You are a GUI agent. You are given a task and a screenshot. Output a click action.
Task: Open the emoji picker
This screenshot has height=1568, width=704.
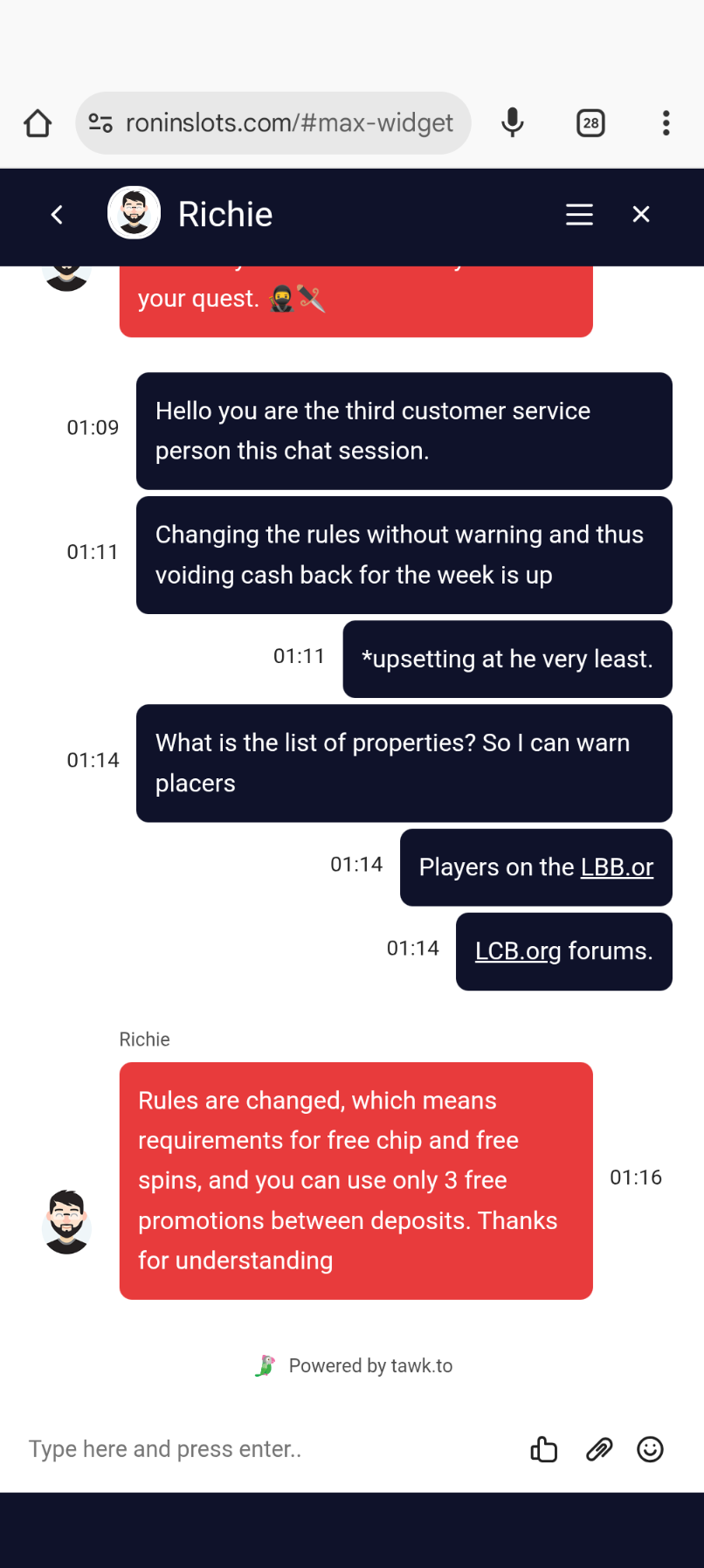650,1449
